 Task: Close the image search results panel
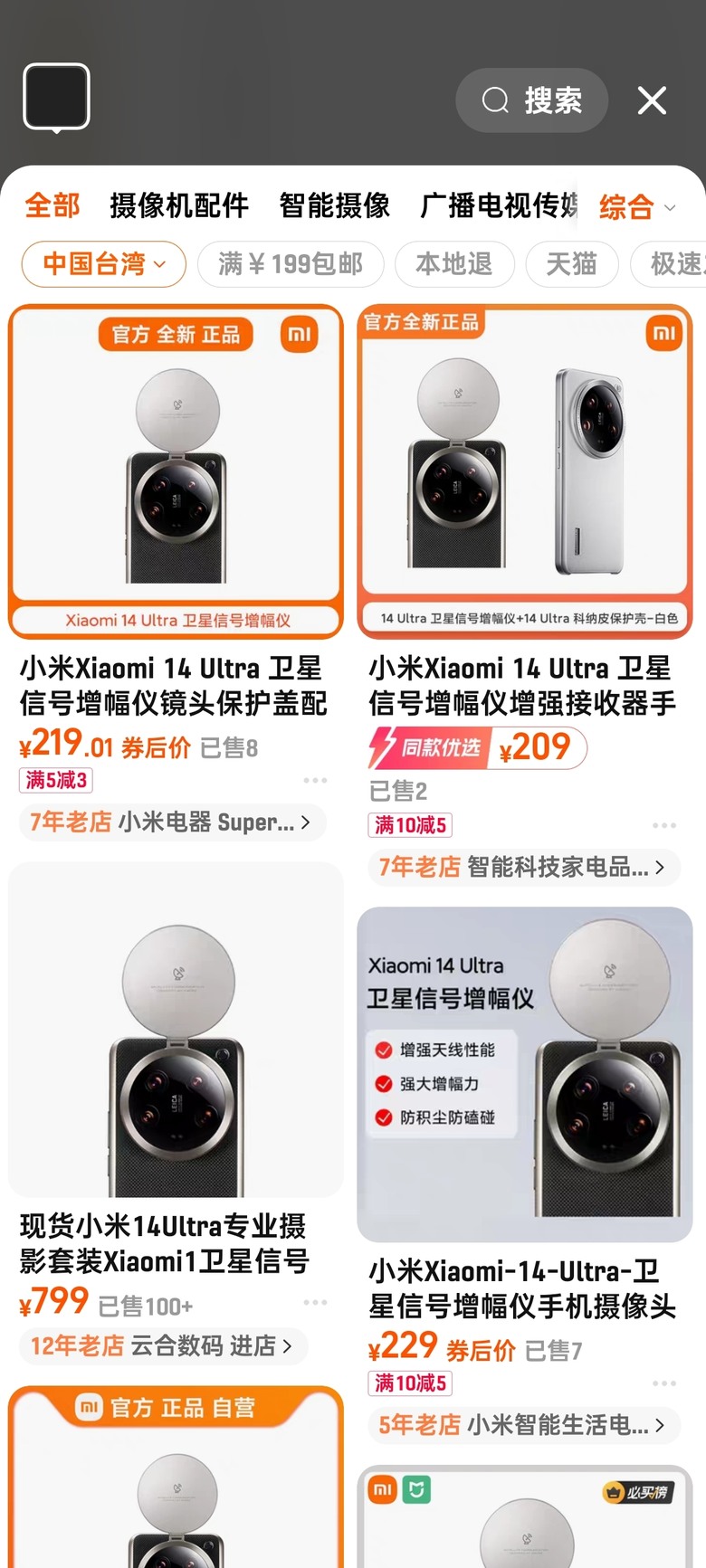[652, 100]
